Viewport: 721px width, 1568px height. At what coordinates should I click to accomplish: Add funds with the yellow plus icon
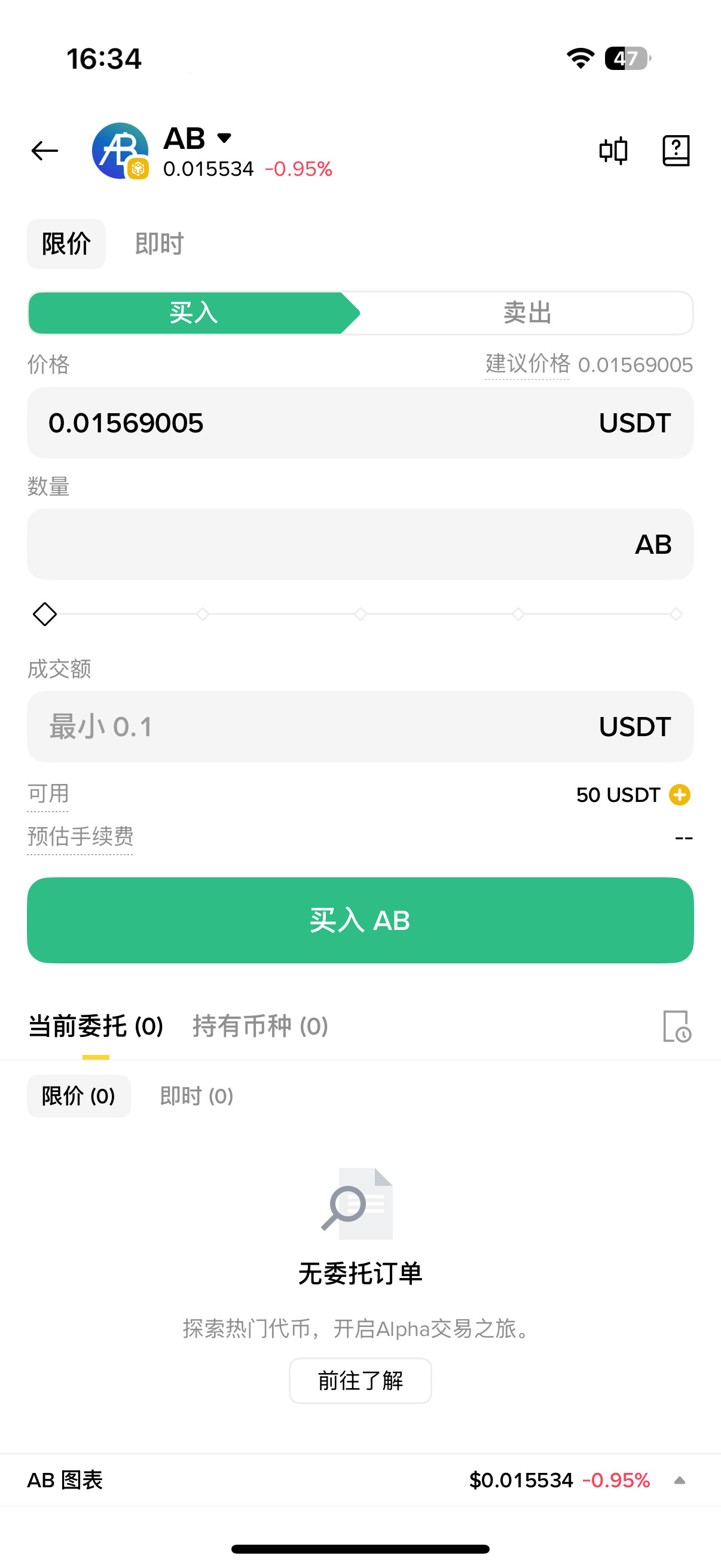coord(680,794)
